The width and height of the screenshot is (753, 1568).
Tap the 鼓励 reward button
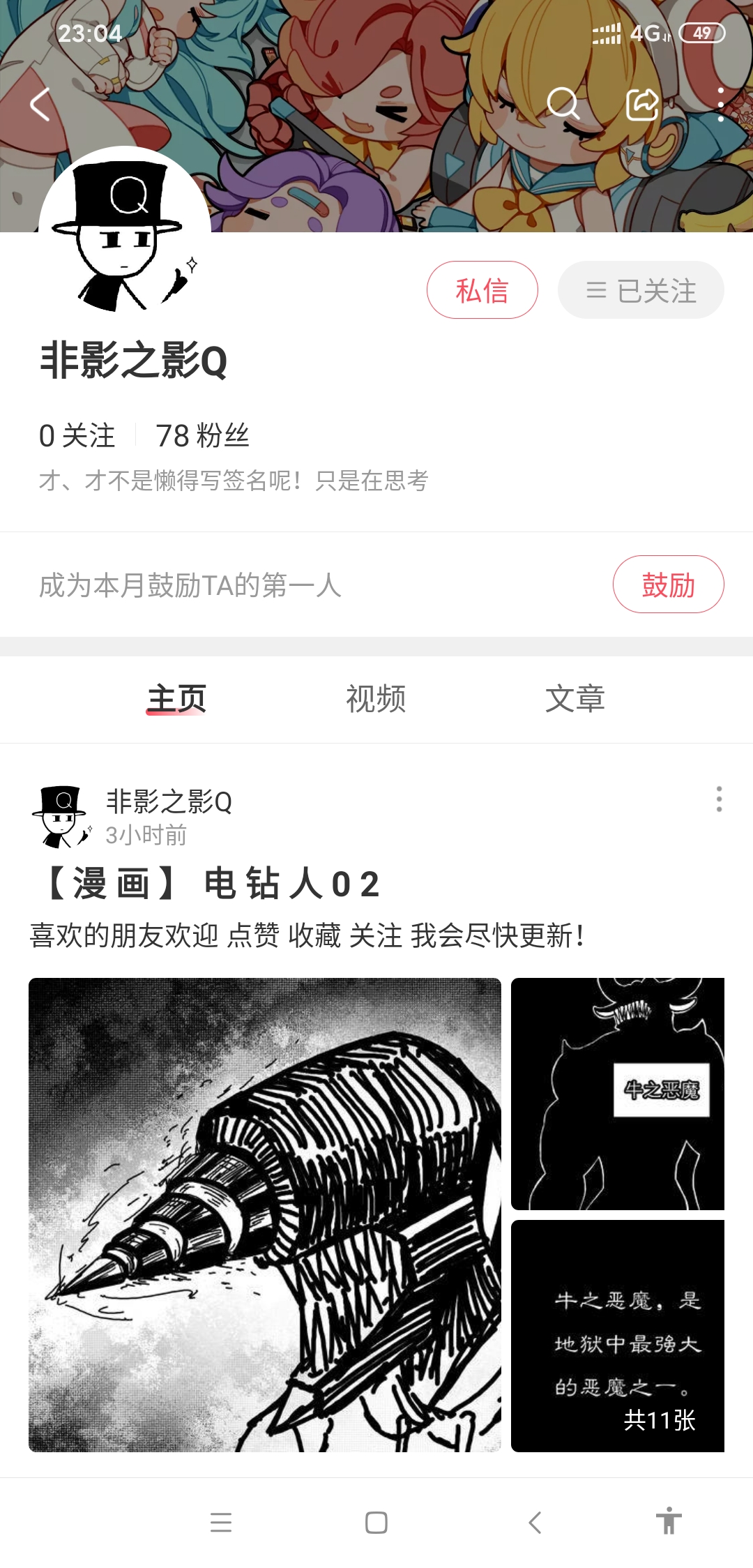[x=668, y=585]
